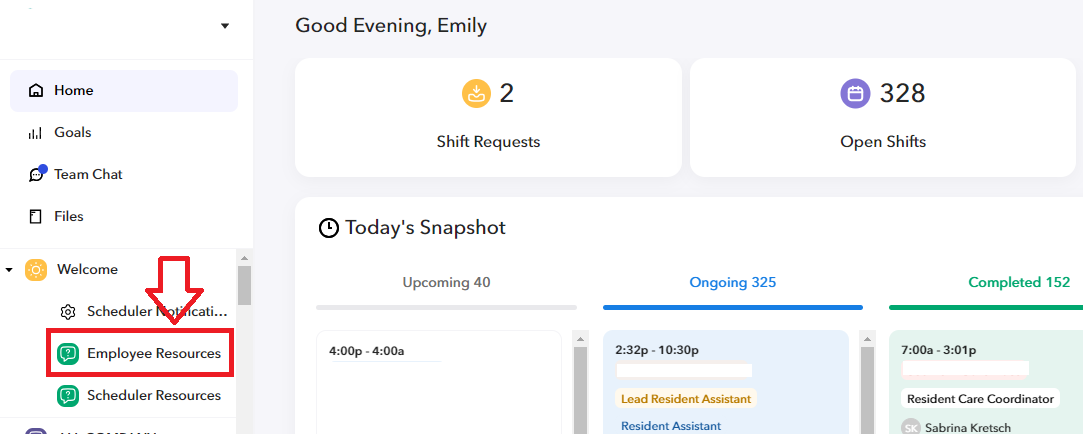
Task: View the 328 Open Shifts
Action: tap(883, 118)
